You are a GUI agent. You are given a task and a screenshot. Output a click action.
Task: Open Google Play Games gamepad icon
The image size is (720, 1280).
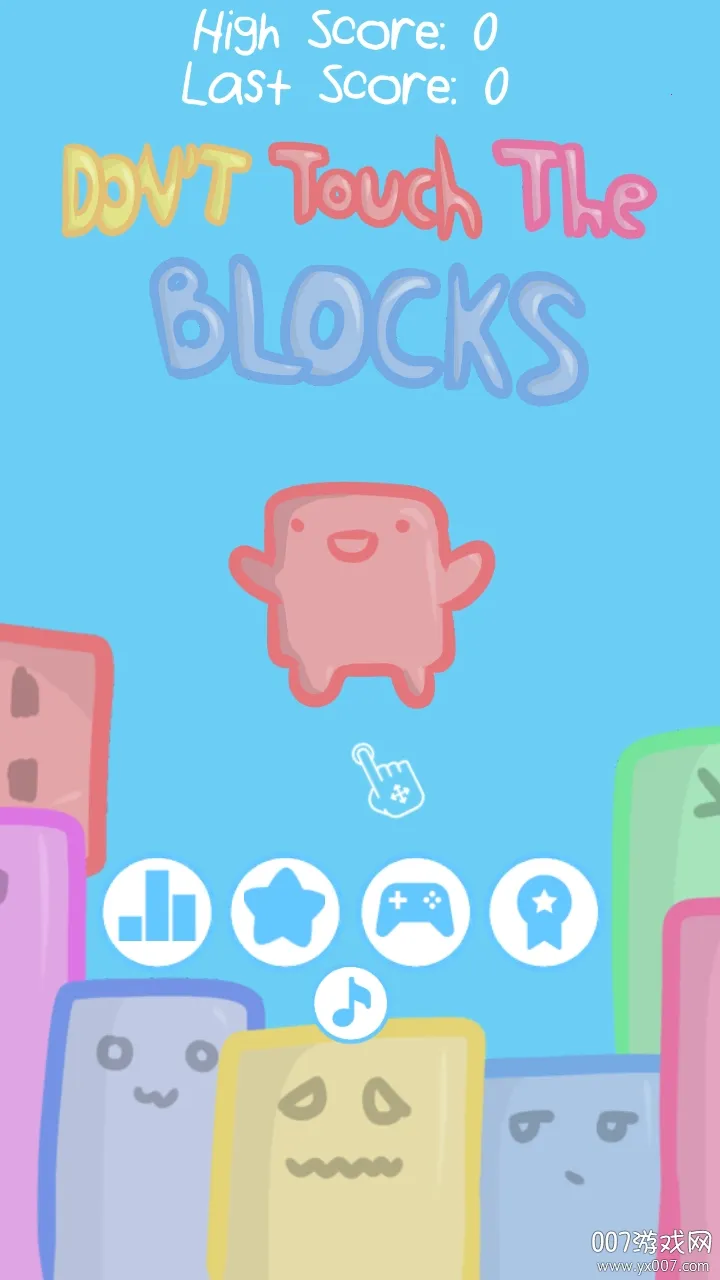(414, 913)
